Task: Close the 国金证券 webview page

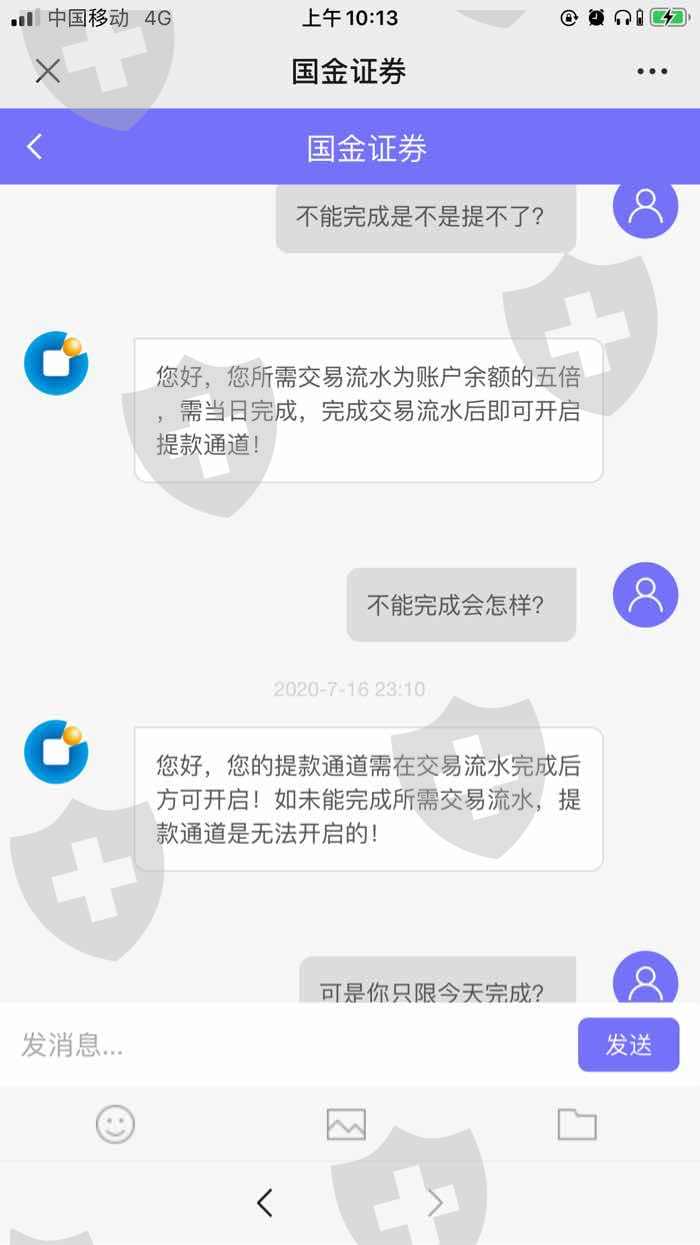Action: 47,71
